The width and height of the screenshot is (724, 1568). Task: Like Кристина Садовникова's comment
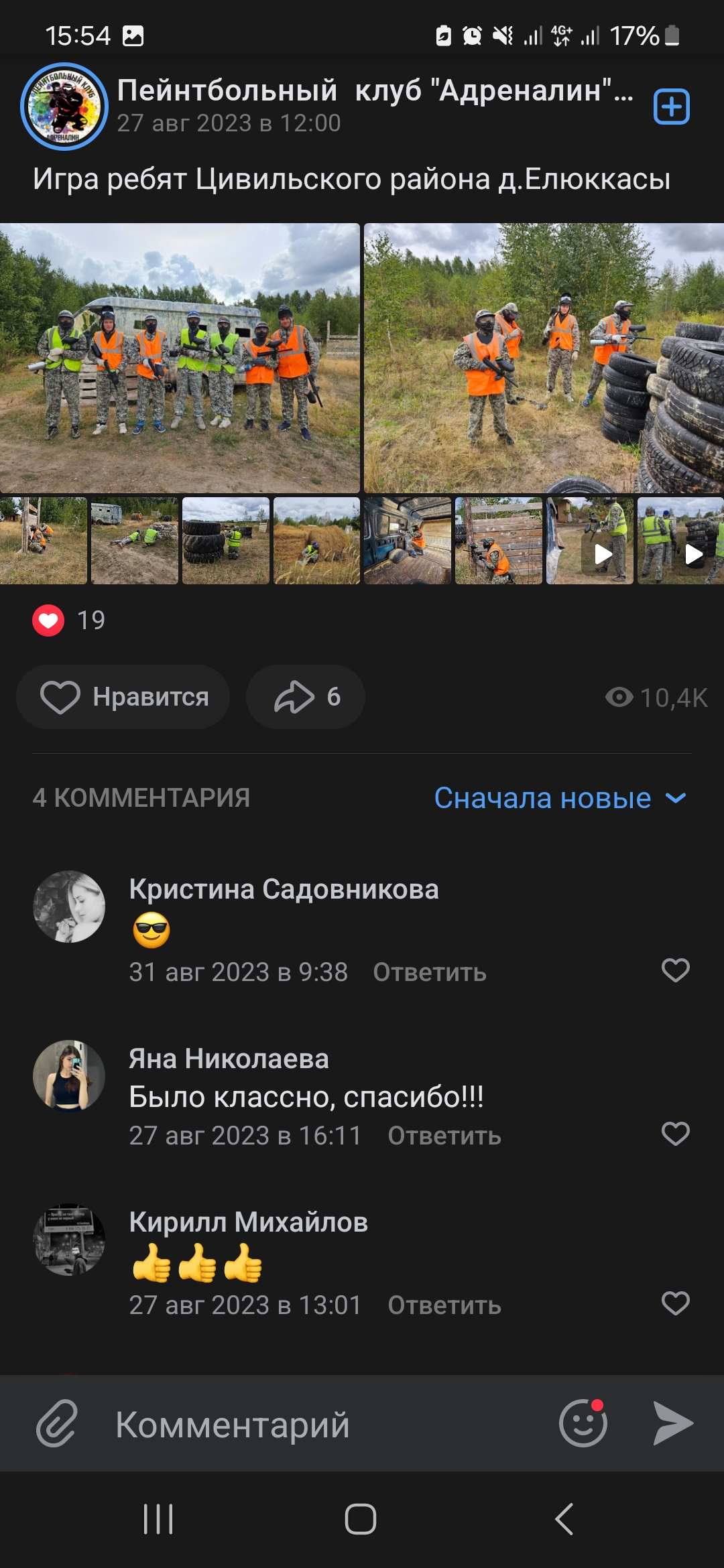[x=675, y=970]
